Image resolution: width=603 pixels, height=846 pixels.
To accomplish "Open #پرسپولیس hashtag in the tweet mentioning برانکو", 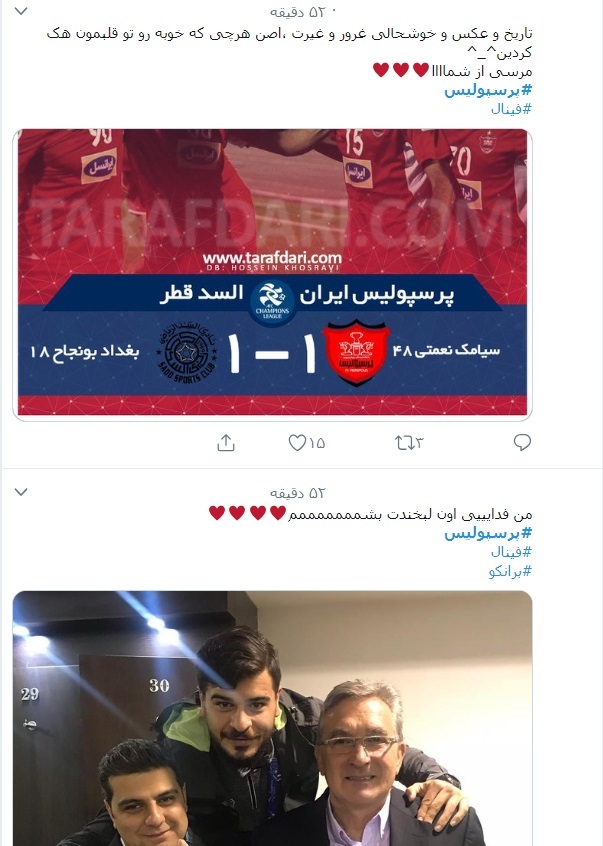I will coord(488,533).
